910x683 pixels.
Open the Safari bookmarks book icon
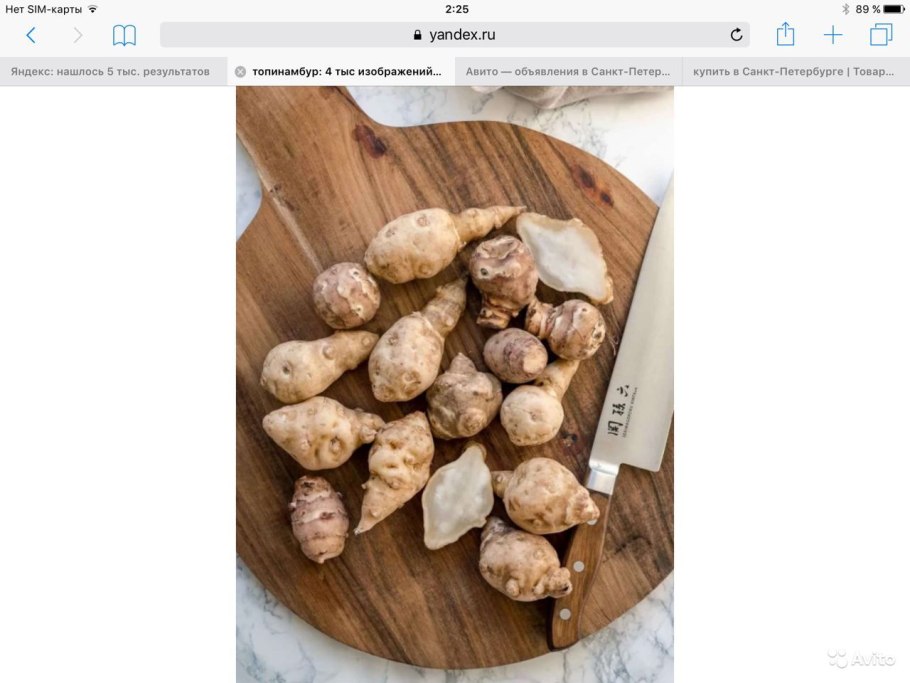[124, 35]
